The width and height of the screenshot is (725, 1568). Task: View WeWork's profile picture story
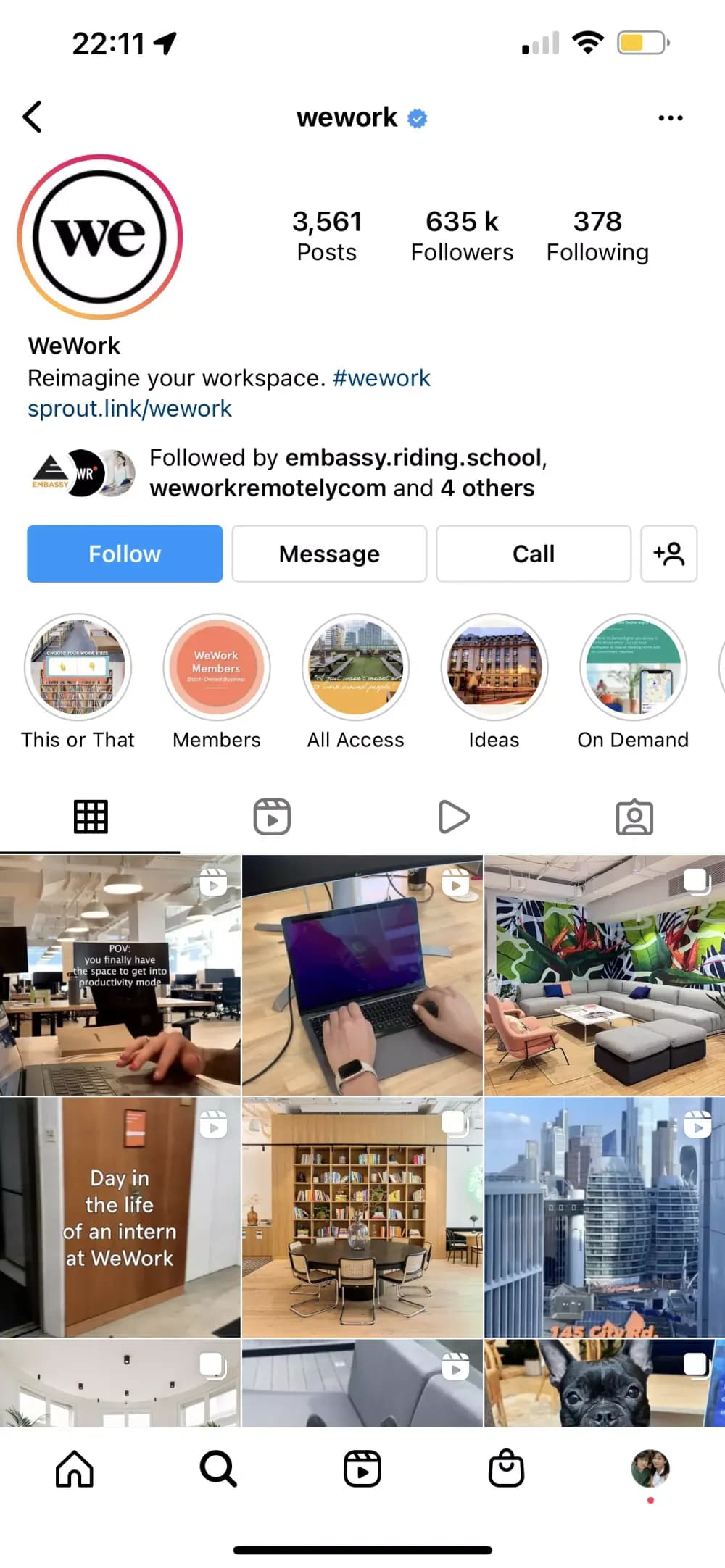pos(100,237)
